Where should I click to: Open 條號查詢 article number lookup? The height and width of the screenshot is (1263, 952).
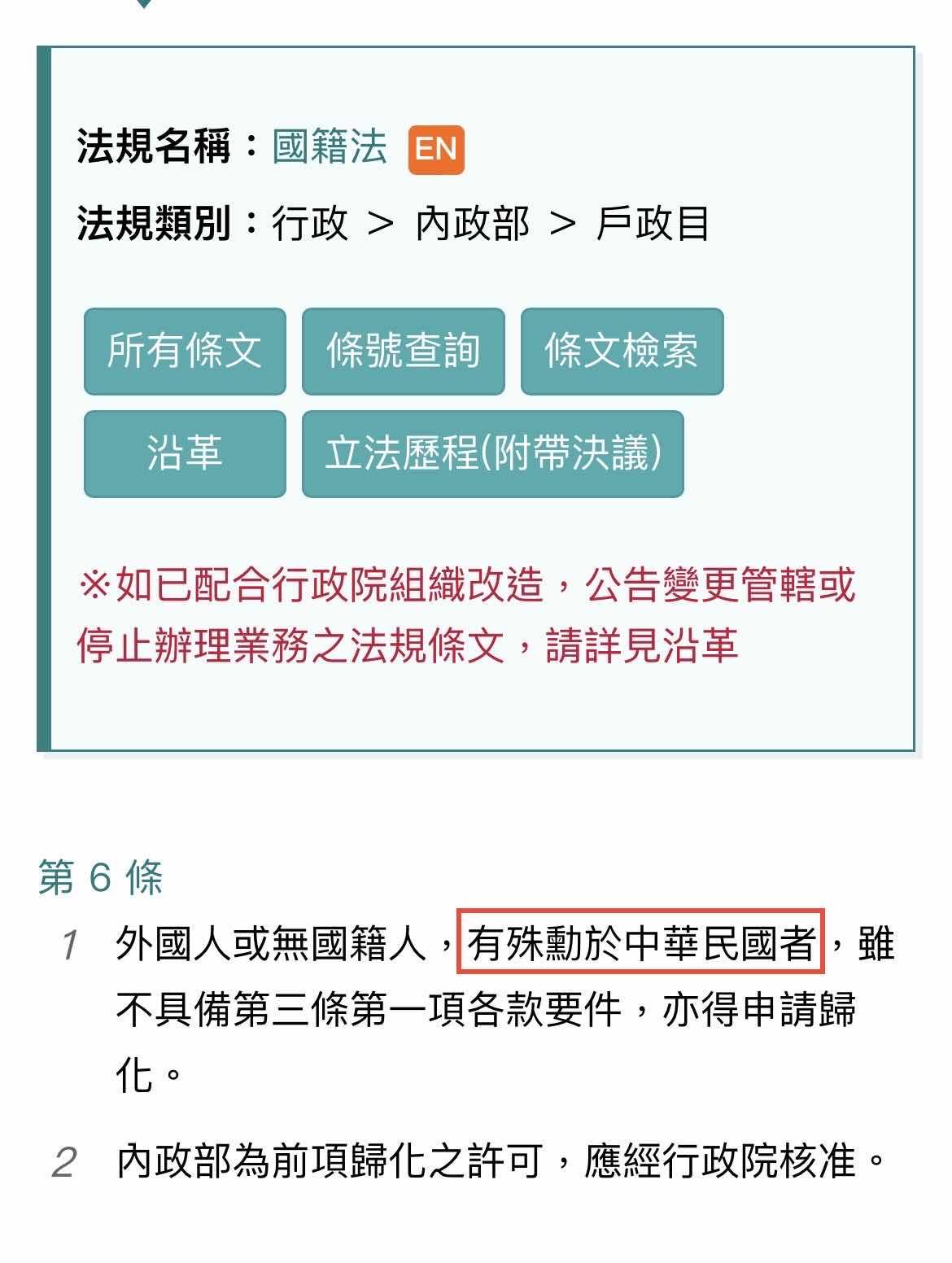(403, 352)
